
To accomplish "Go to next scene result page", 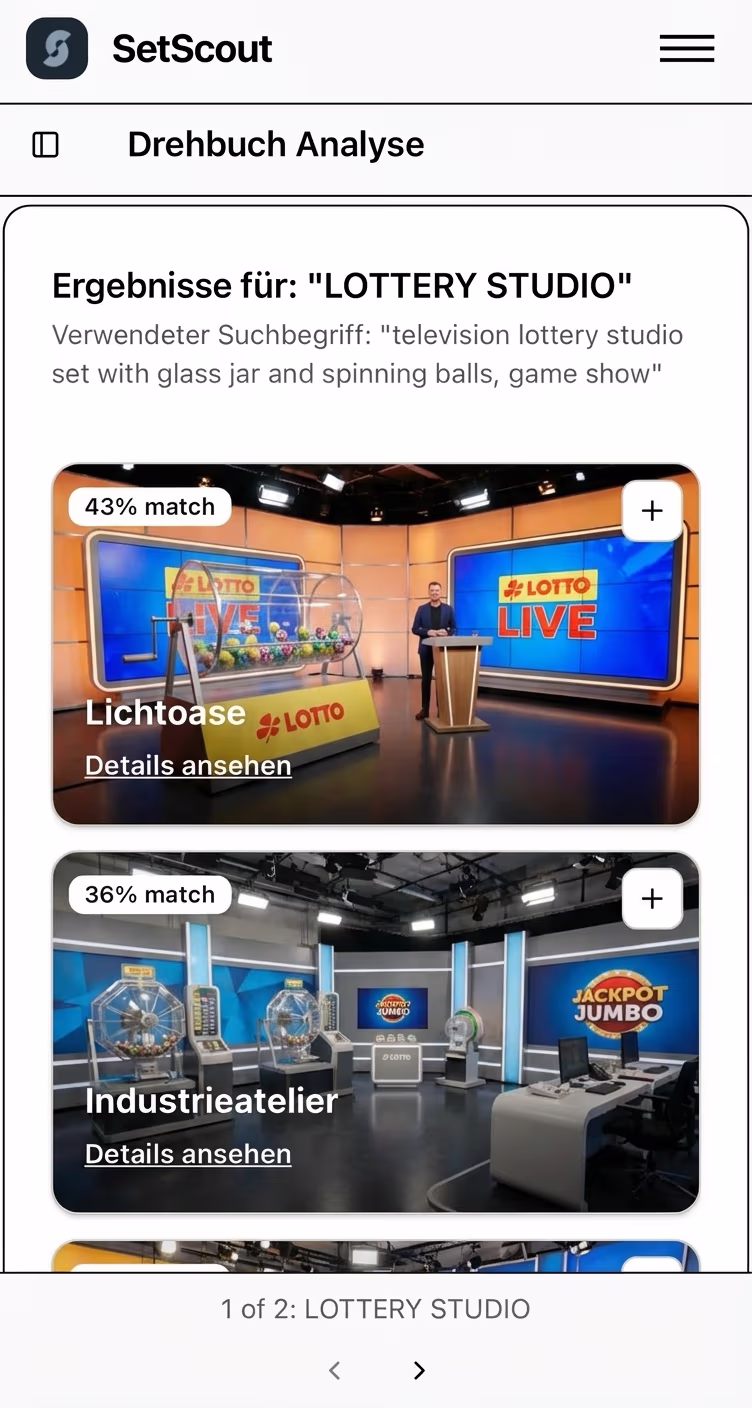I will pos(419,1370).
